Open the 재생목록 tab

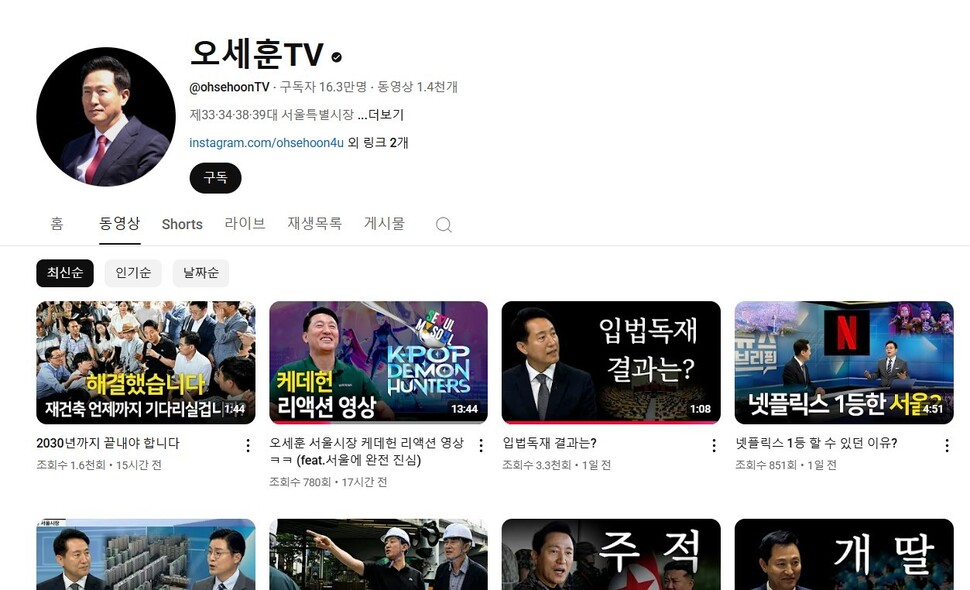pyautogui.click(x=314, y=224)
